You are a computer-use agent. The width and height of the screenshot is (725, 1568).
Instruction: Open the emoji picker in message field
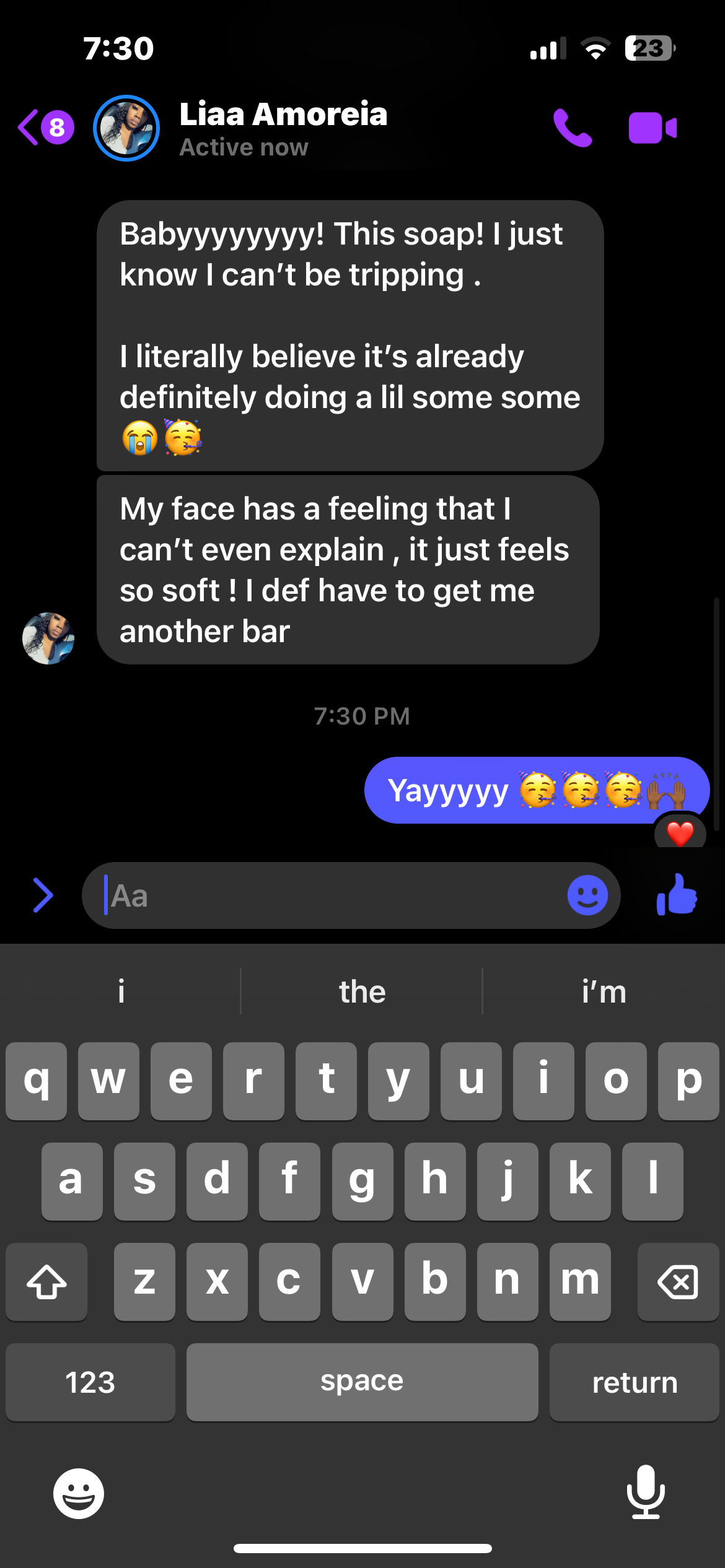(x=587, y=895)
